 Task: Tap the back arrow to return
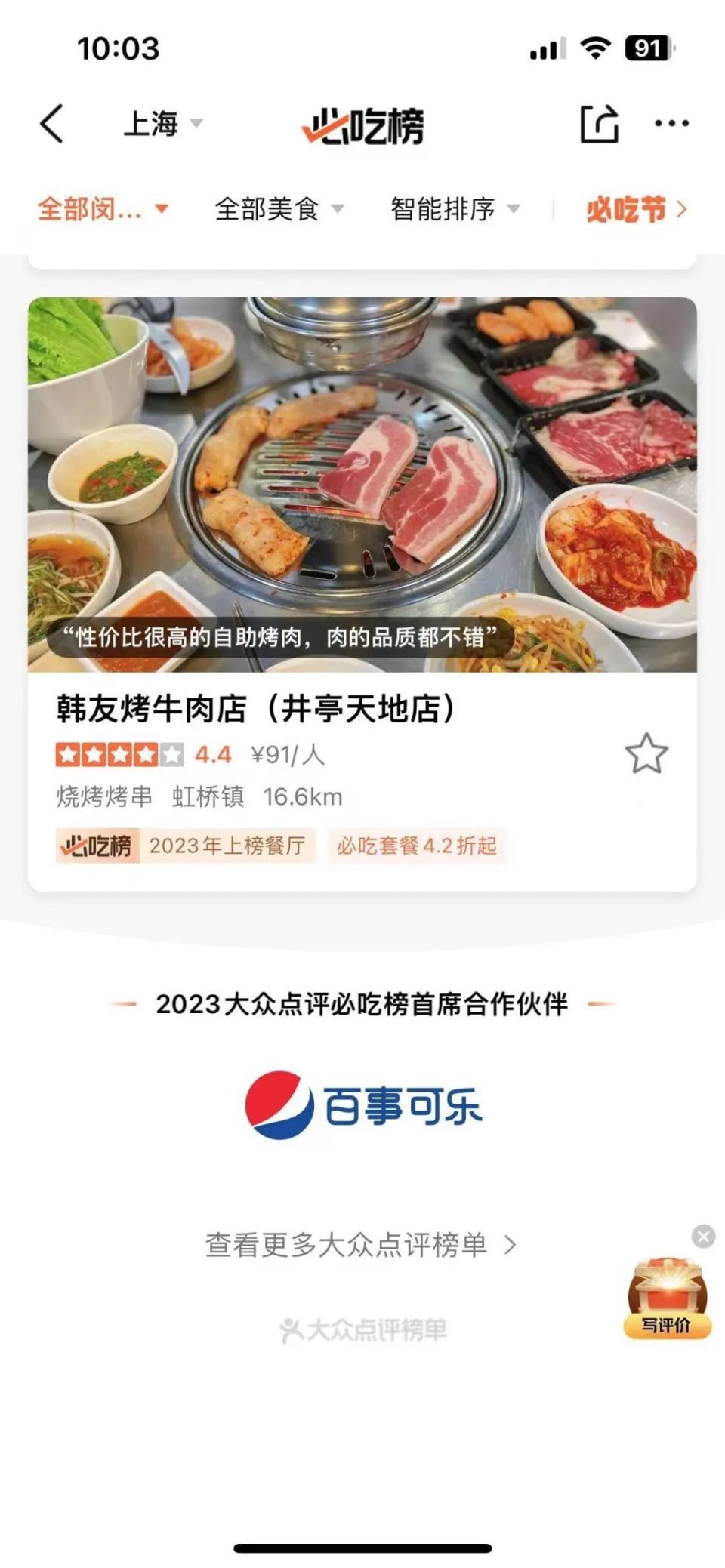pyautogui.click(x=50, y=123)
